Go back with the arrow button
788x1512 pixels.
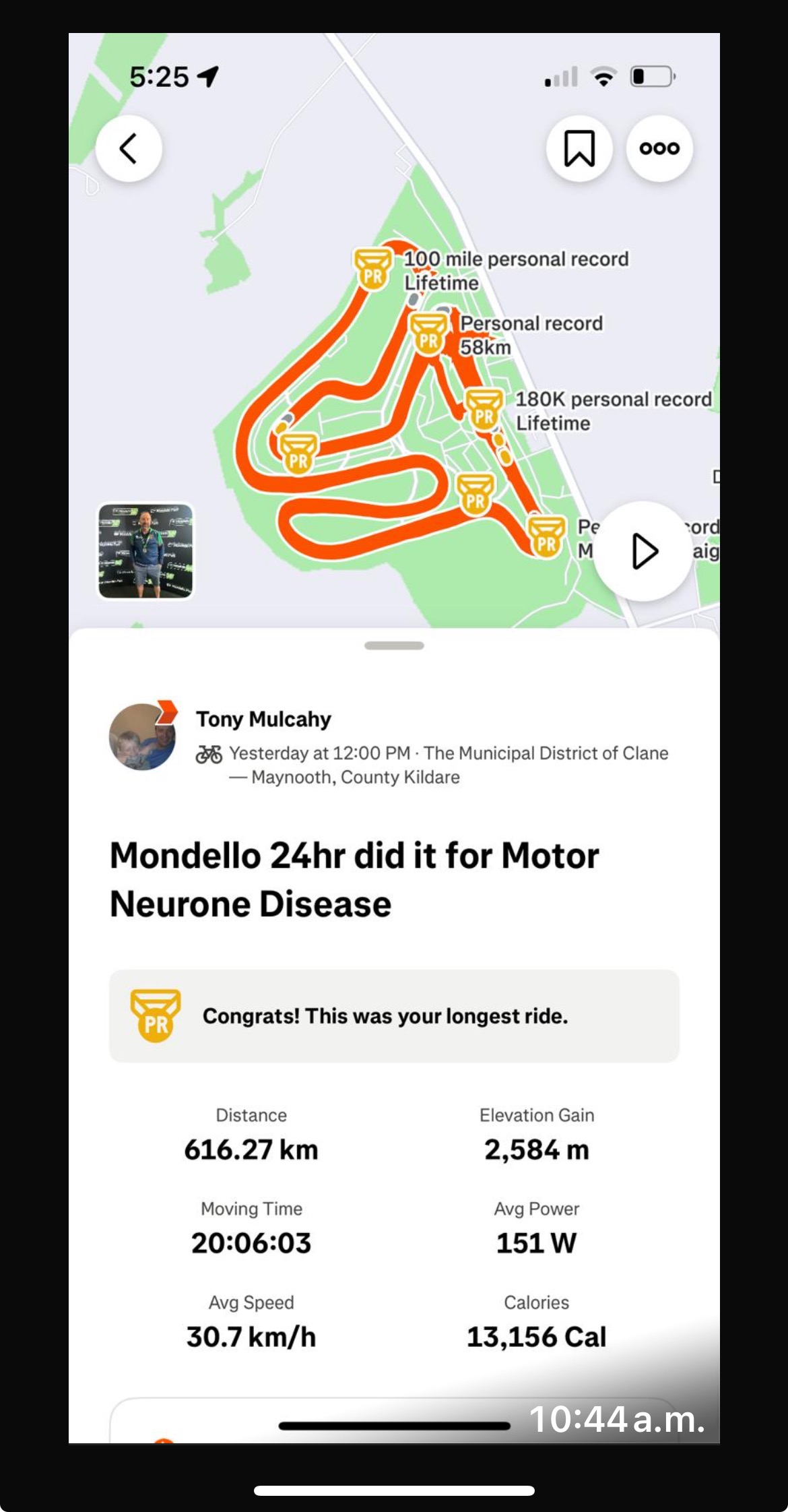[129, 148]
